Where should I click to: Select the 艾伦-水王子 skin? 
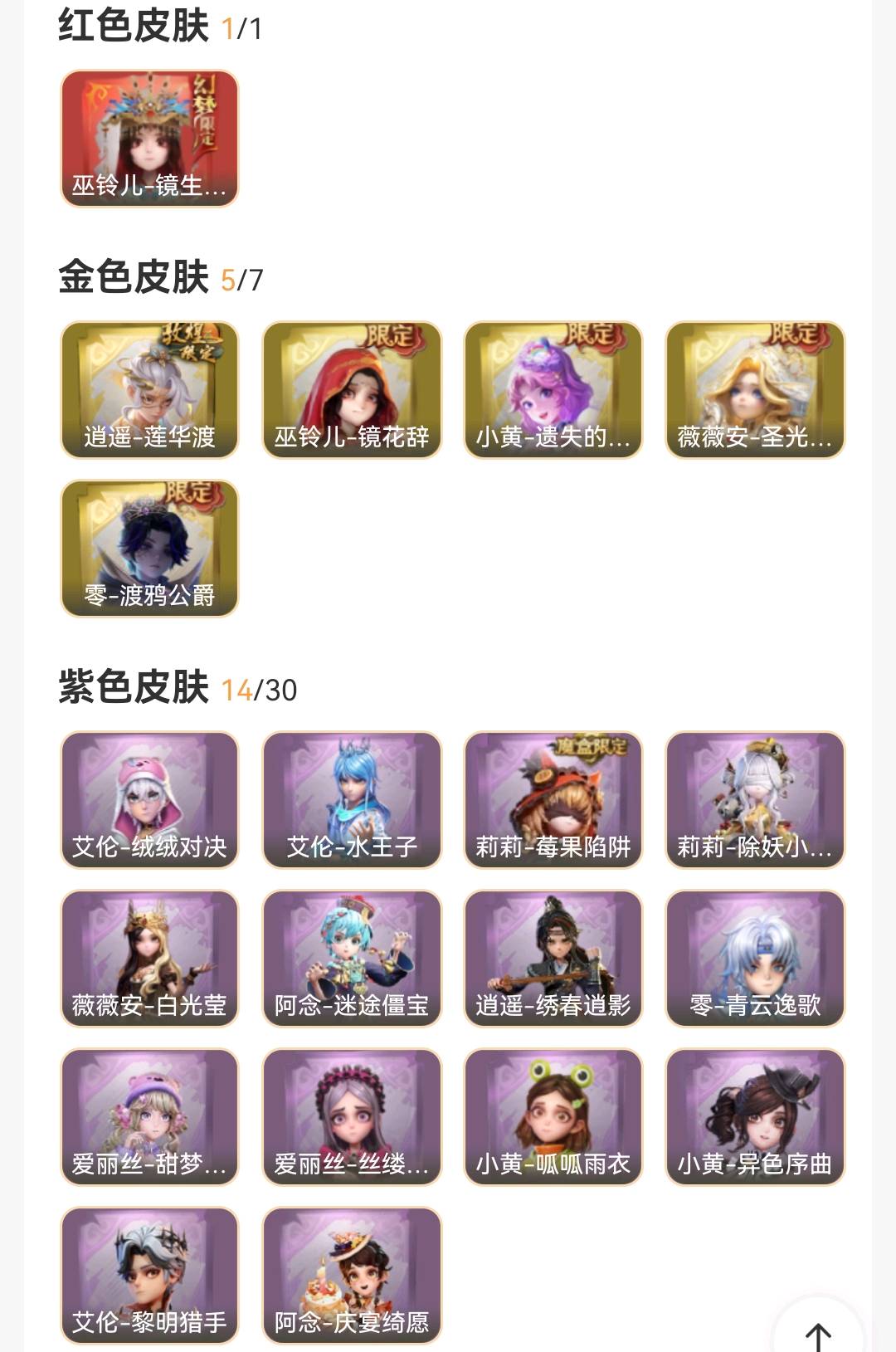point(352,800)
